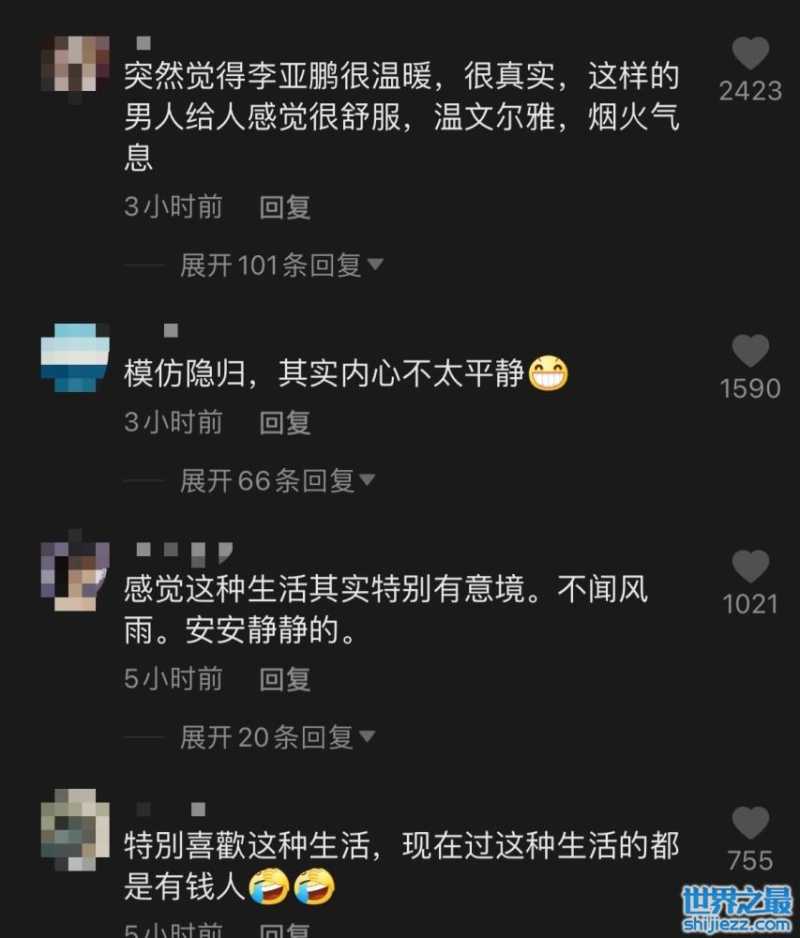800x938 pixels.
Task: Expand 展开101条回复
Action: [281, 265]
